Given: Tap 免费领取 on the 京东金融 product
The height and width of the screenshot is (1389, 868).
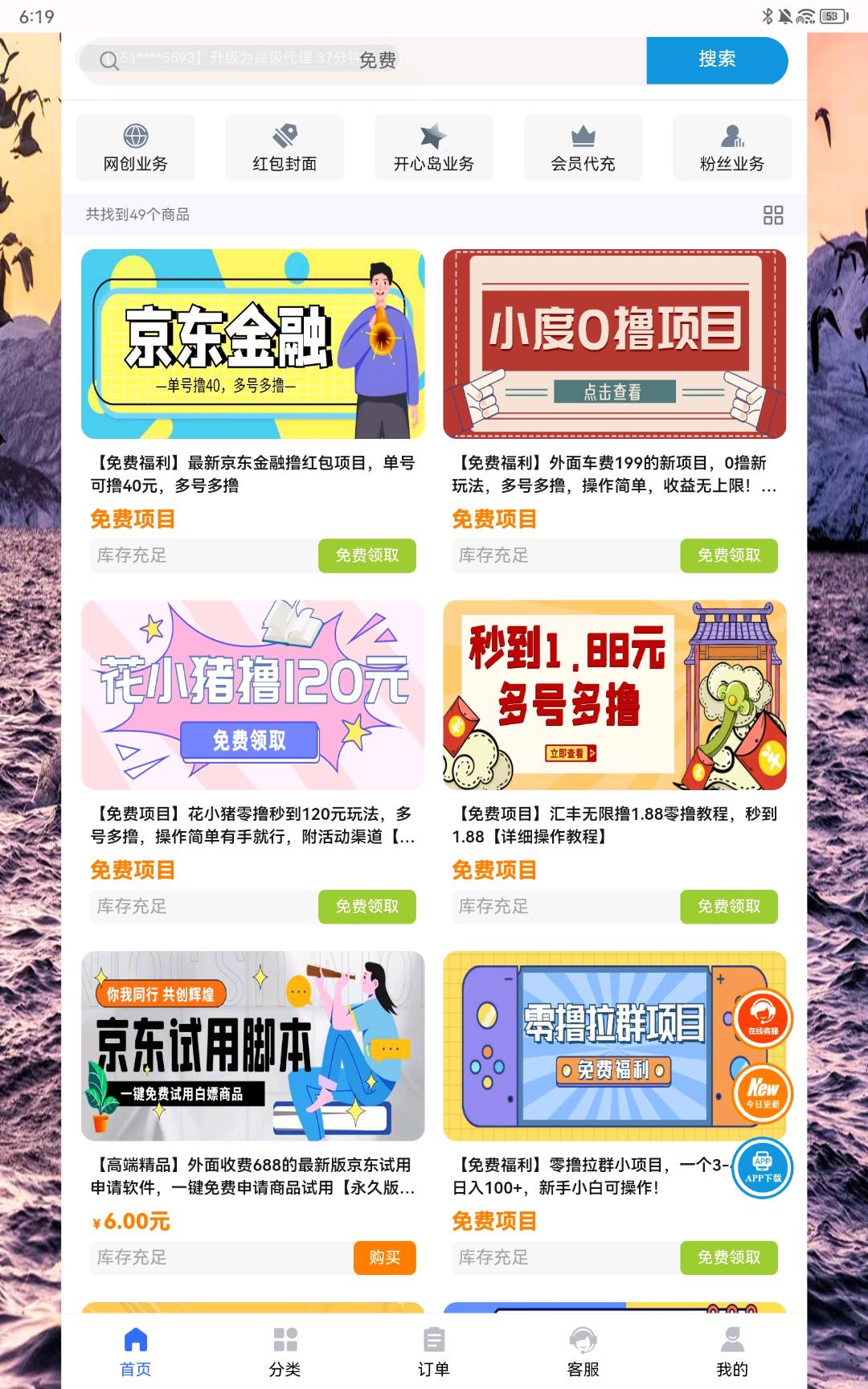Looking at the screenshot, I should click(x=368, y=555).
